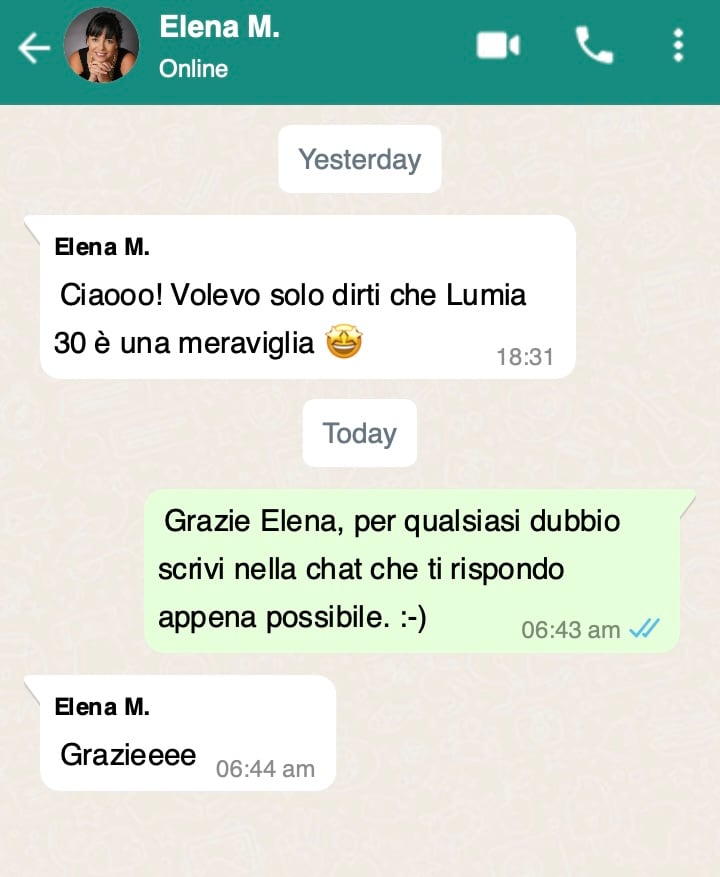Open Elena M.'s profile picture

101,48
